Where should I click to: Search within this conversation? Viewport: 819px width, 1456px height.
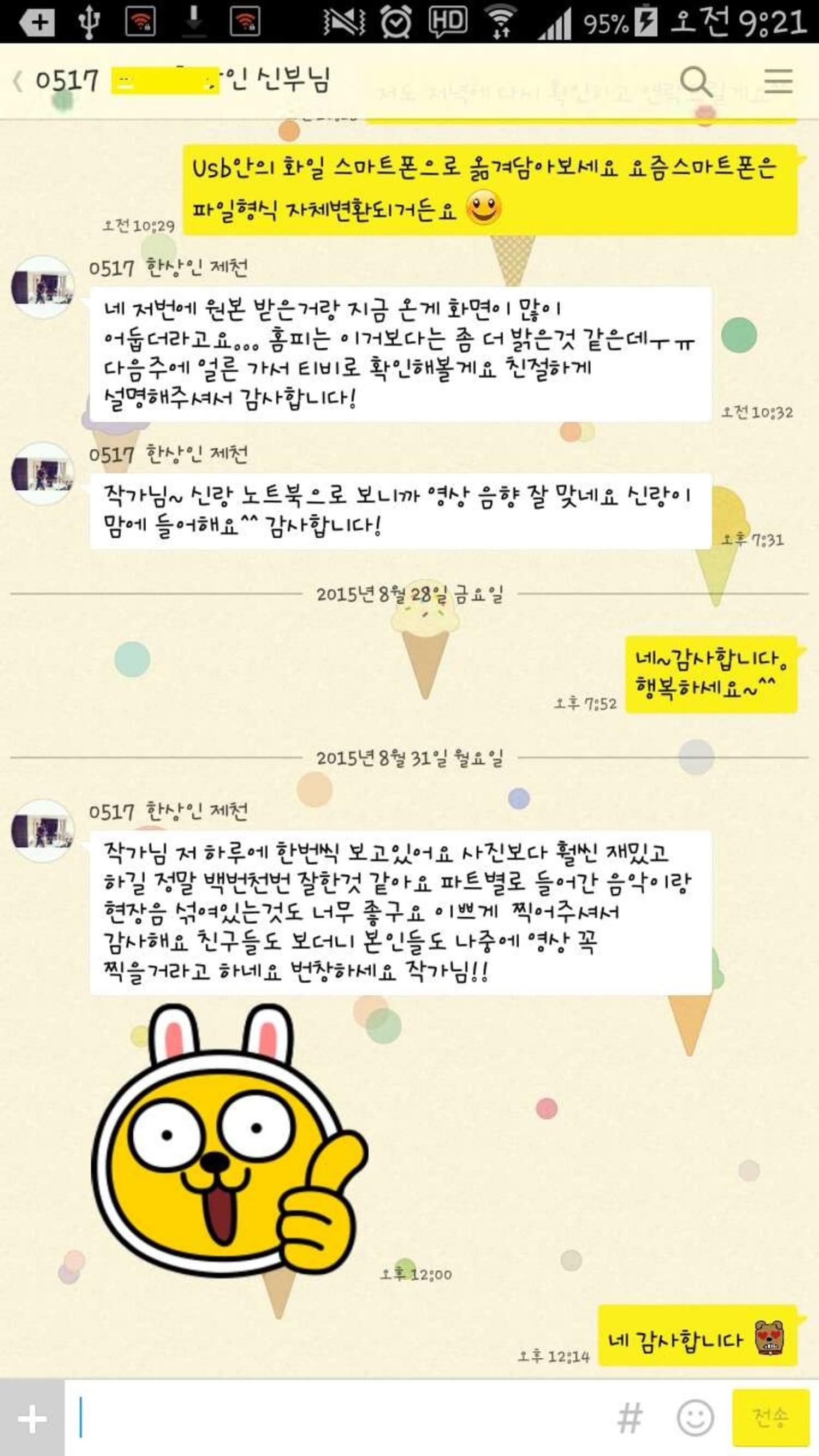pyautogui.click(x=695, y=82)
